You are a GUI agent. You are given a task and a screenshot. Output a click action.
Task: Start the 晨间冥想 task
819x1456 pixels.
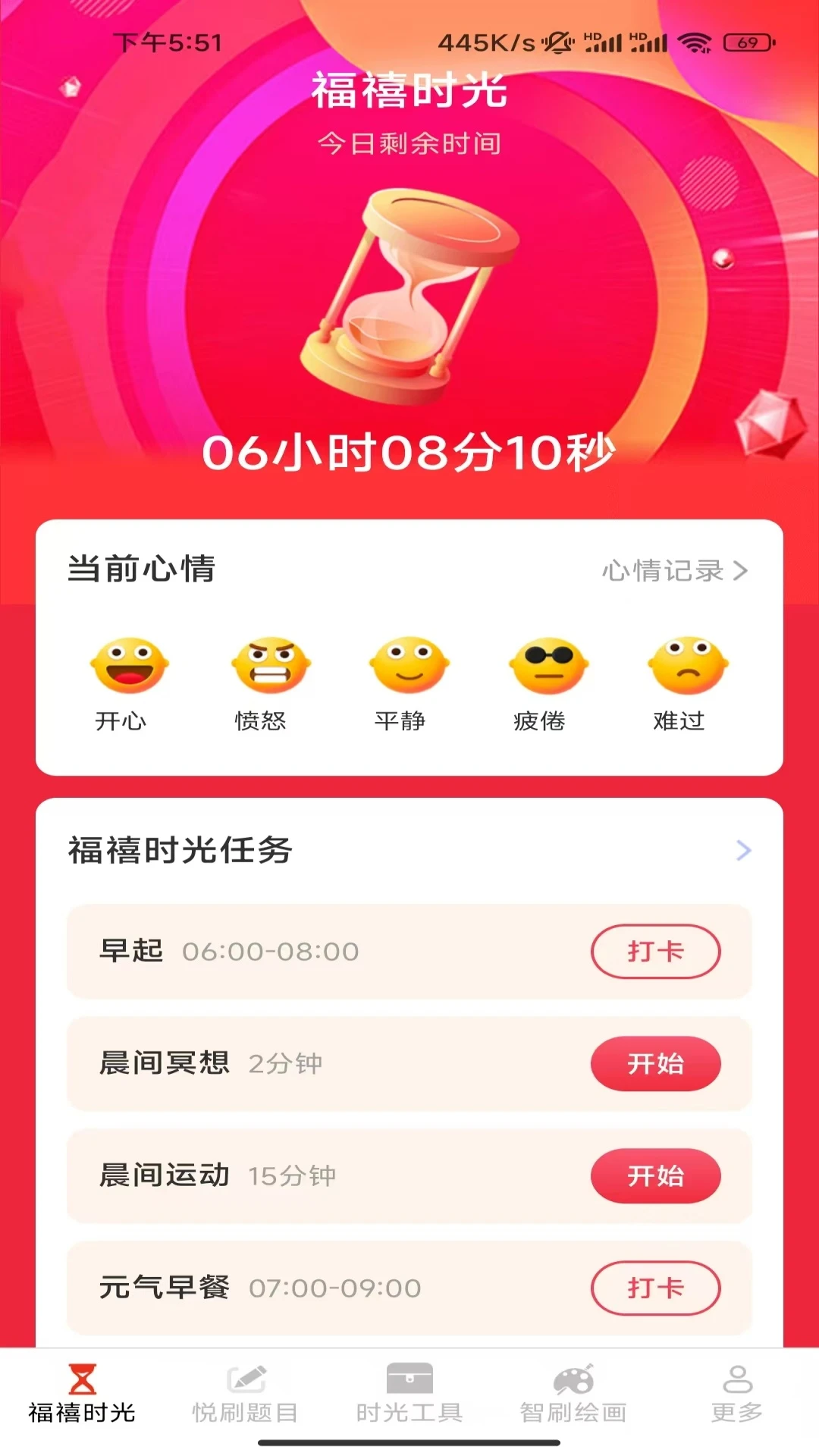click(655, 1063)
